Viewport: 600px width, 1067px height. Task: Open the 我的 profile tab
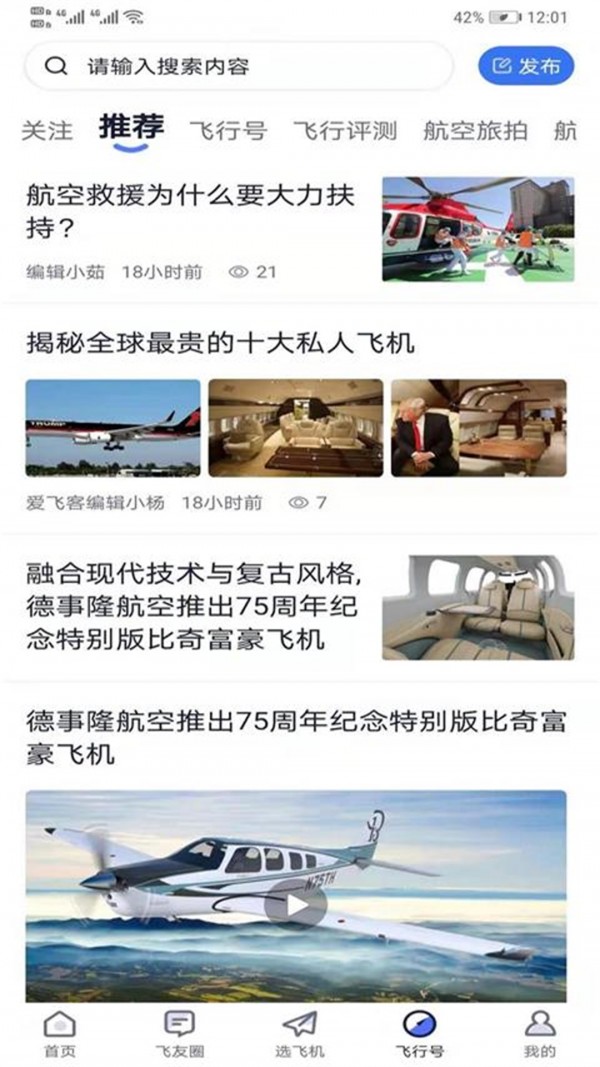click(x=539, y=1034)
